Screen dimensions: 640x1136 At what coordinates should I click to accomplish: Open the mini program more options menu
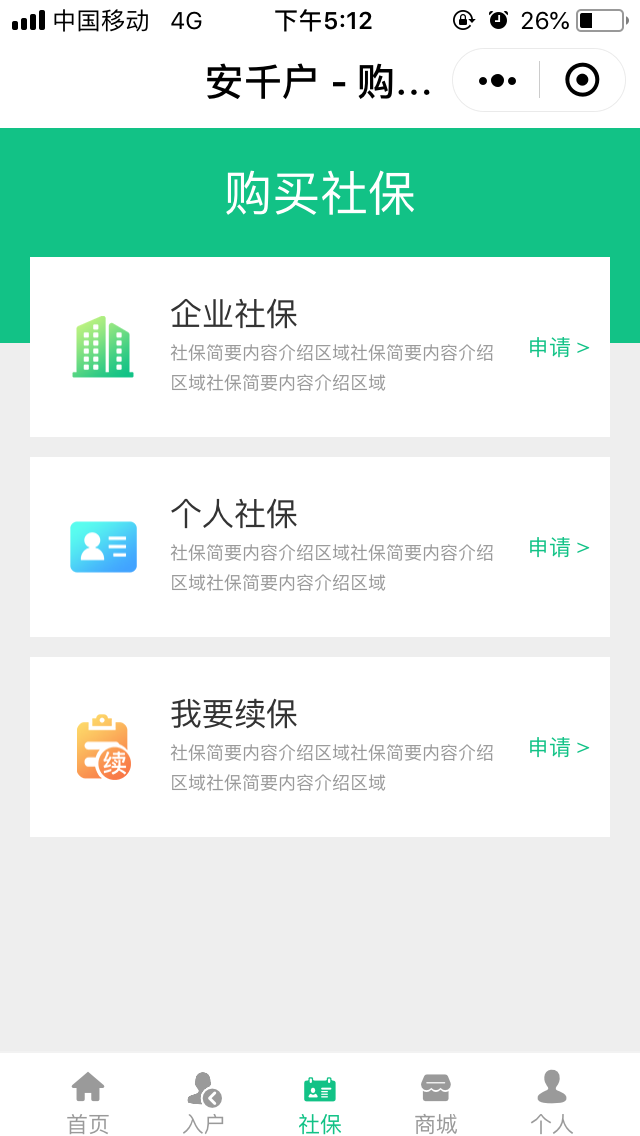click(x=497, y=80)
